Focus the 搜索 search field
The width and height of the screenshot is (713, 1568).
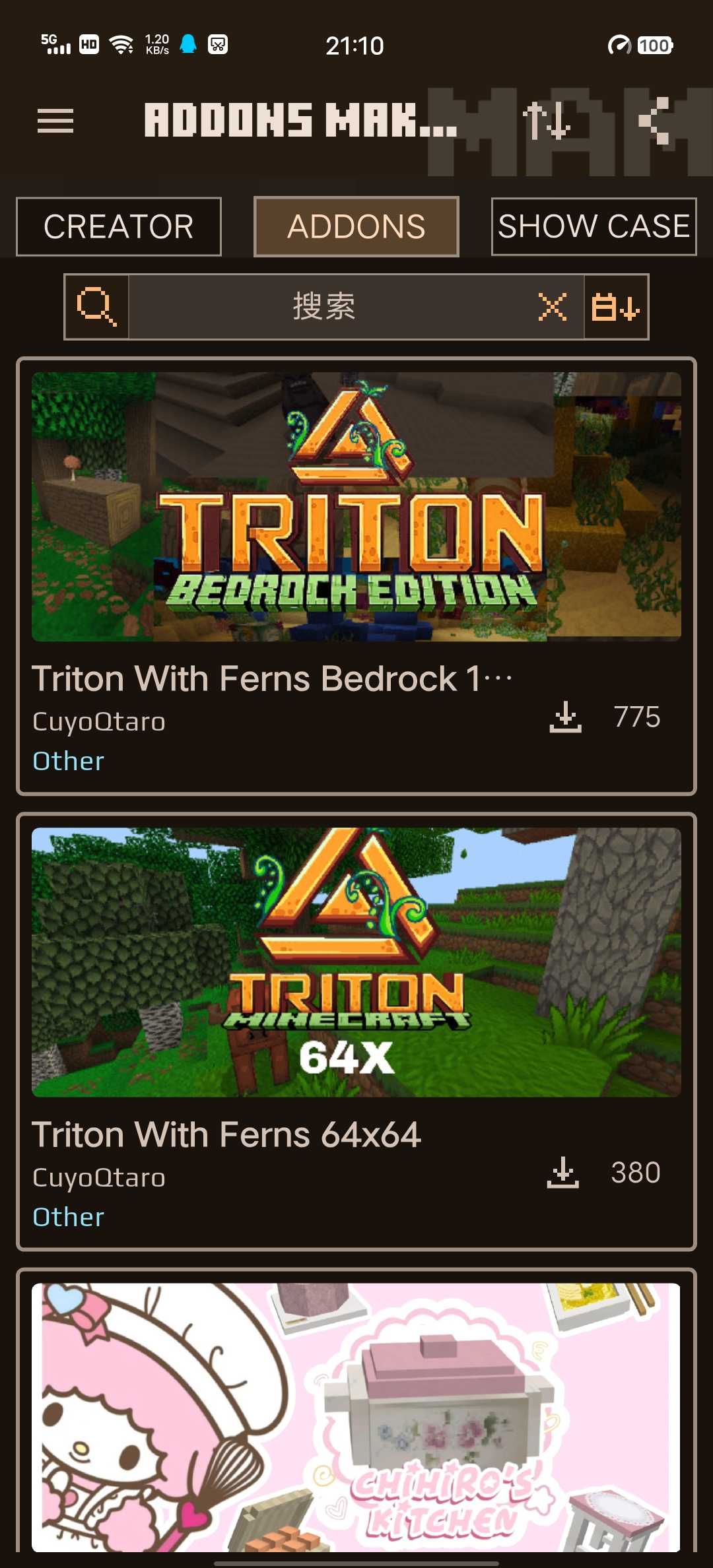[x=323, y=307]
